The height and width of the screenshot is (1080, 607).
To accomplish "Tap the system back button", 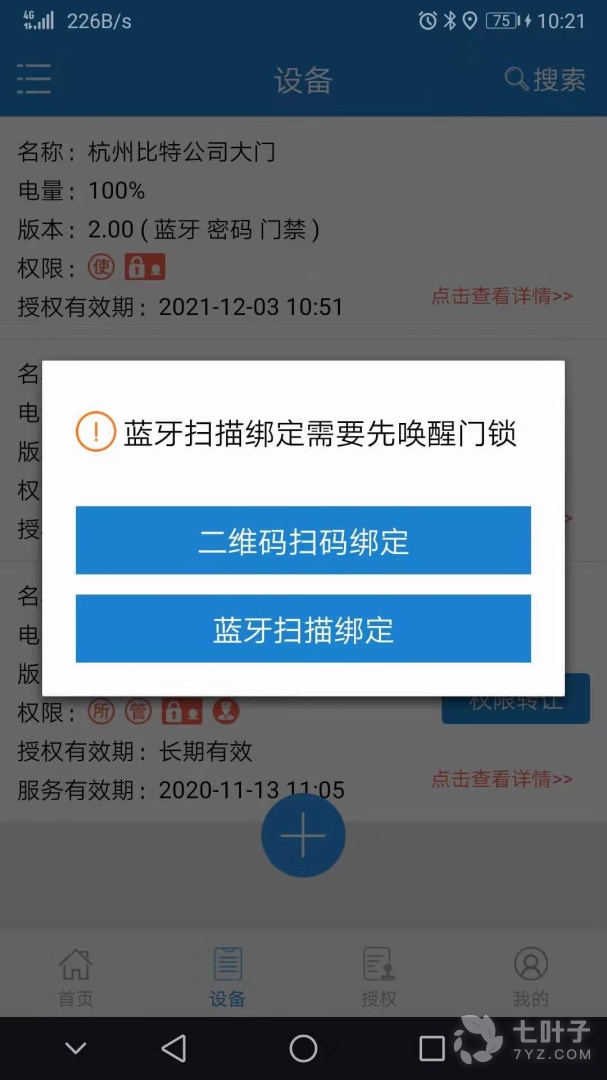I will point(174,1048).
